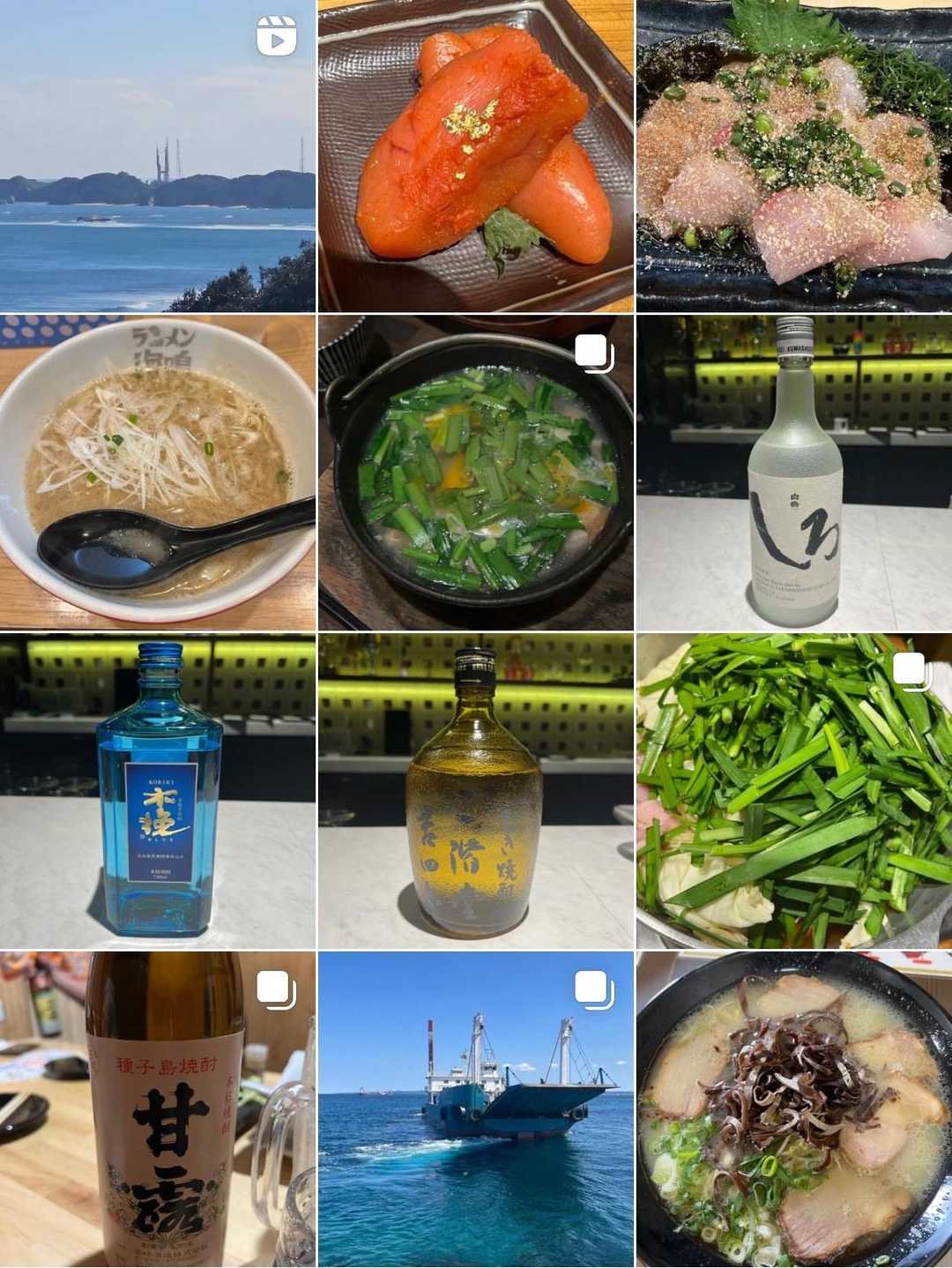
Task: Open the blue Kobiki bottle post
Action: [158, 791]
